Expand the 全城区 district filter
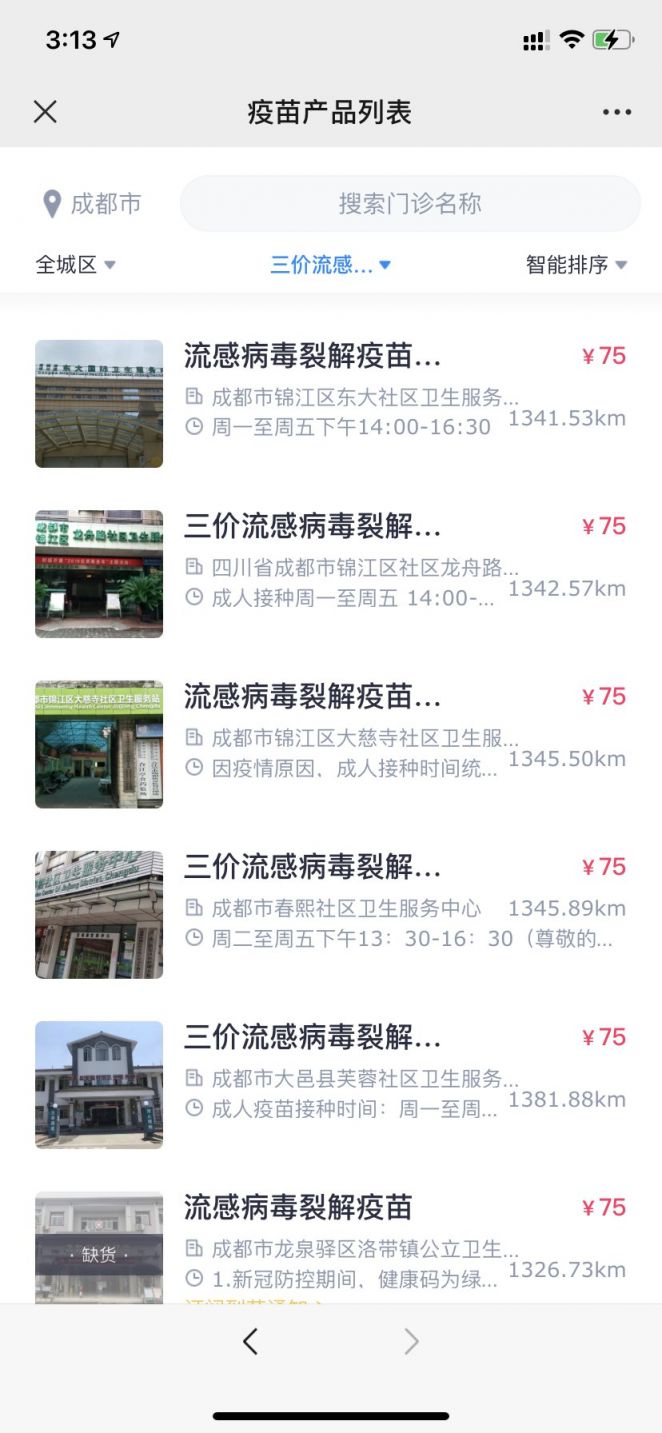 pos(75,265)
